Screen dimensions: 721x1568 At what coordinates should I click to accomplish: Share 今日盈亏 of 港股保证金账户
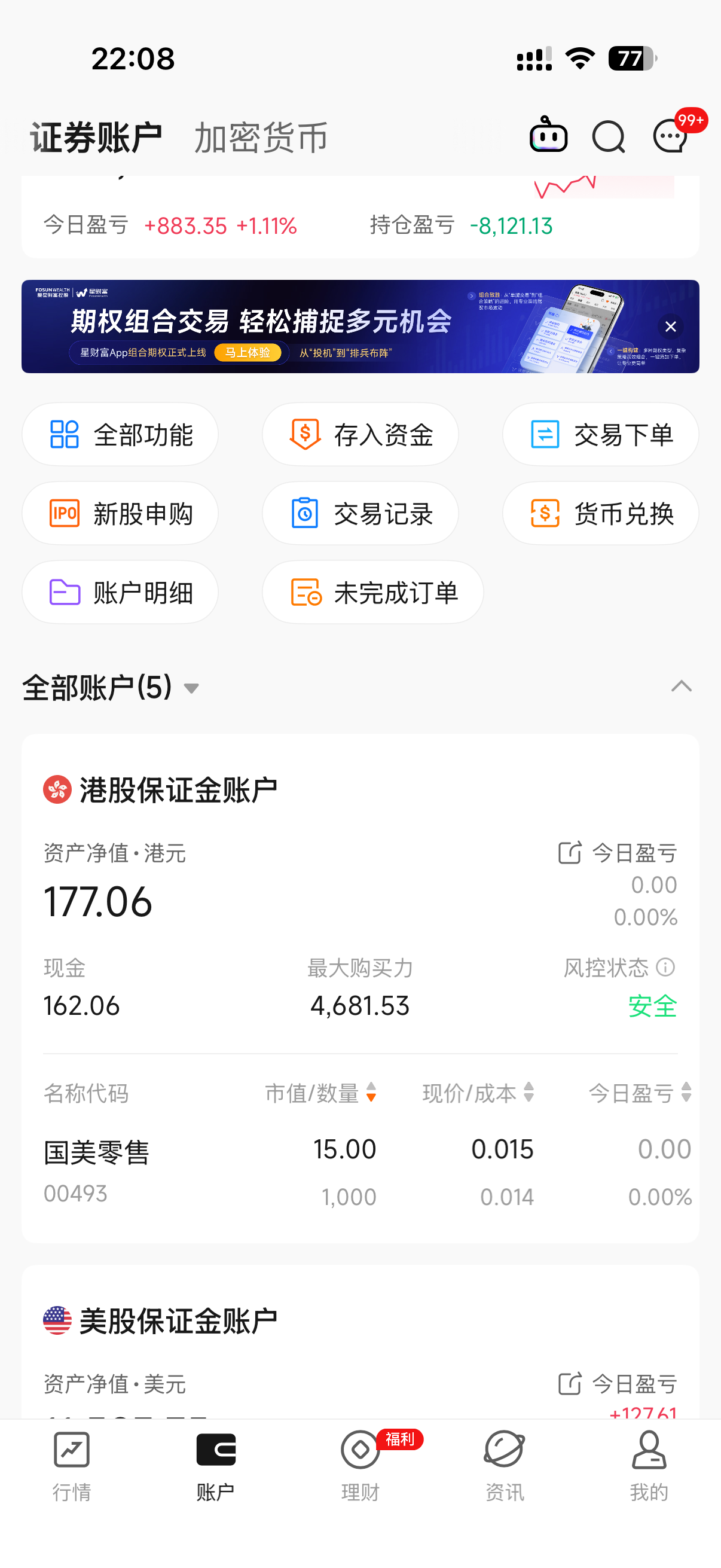pyautogui.click(x=570, y=853)
